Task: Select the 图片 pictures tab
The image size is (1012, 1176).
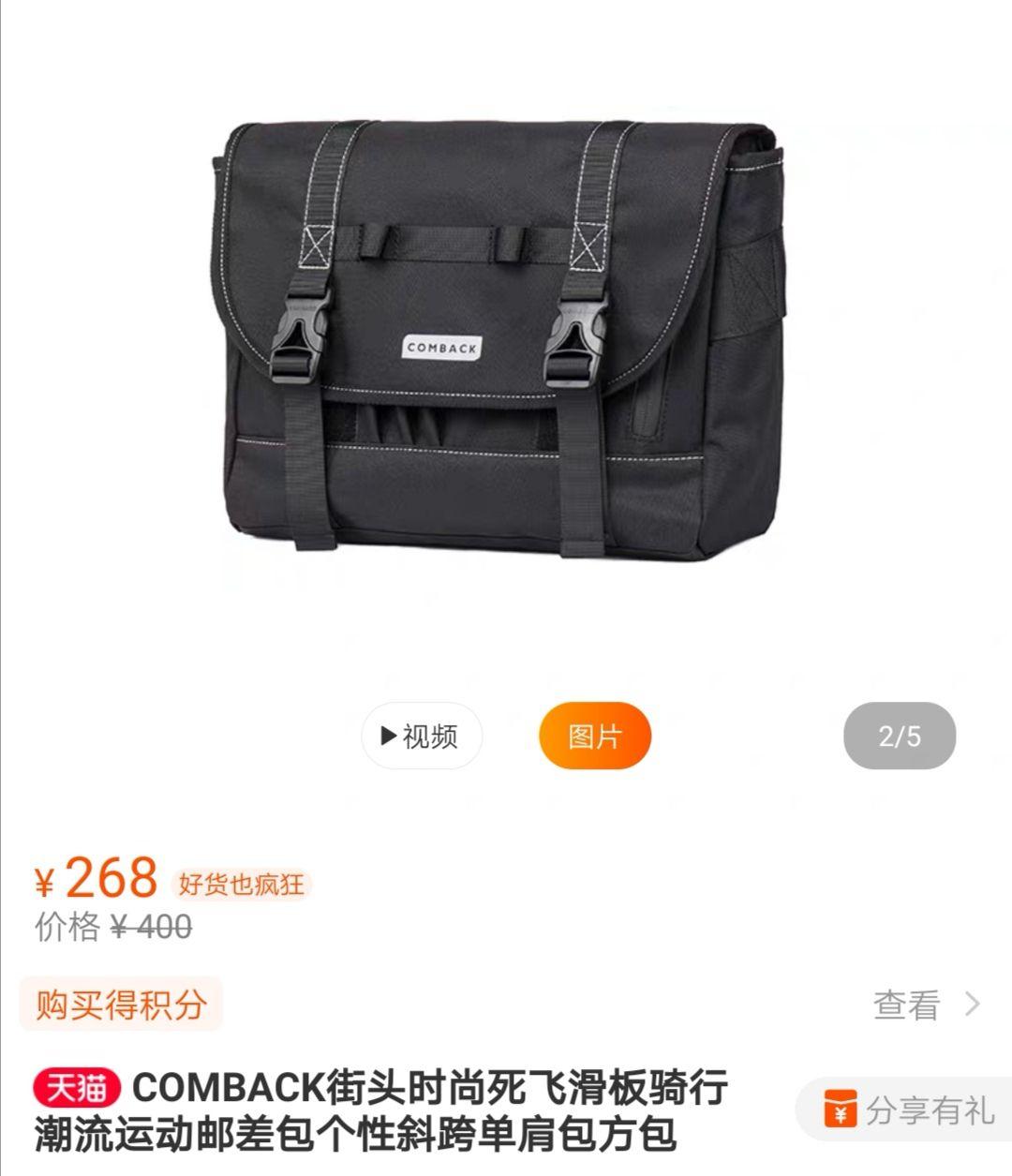Action: point(594,737)
